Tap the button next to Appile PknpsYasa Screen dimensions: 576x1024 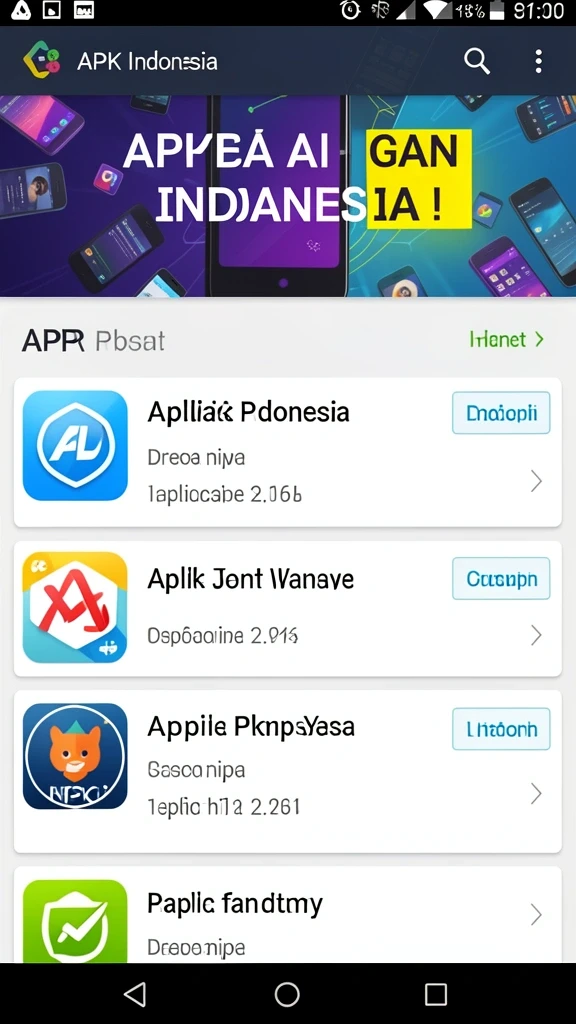point(501,729)
